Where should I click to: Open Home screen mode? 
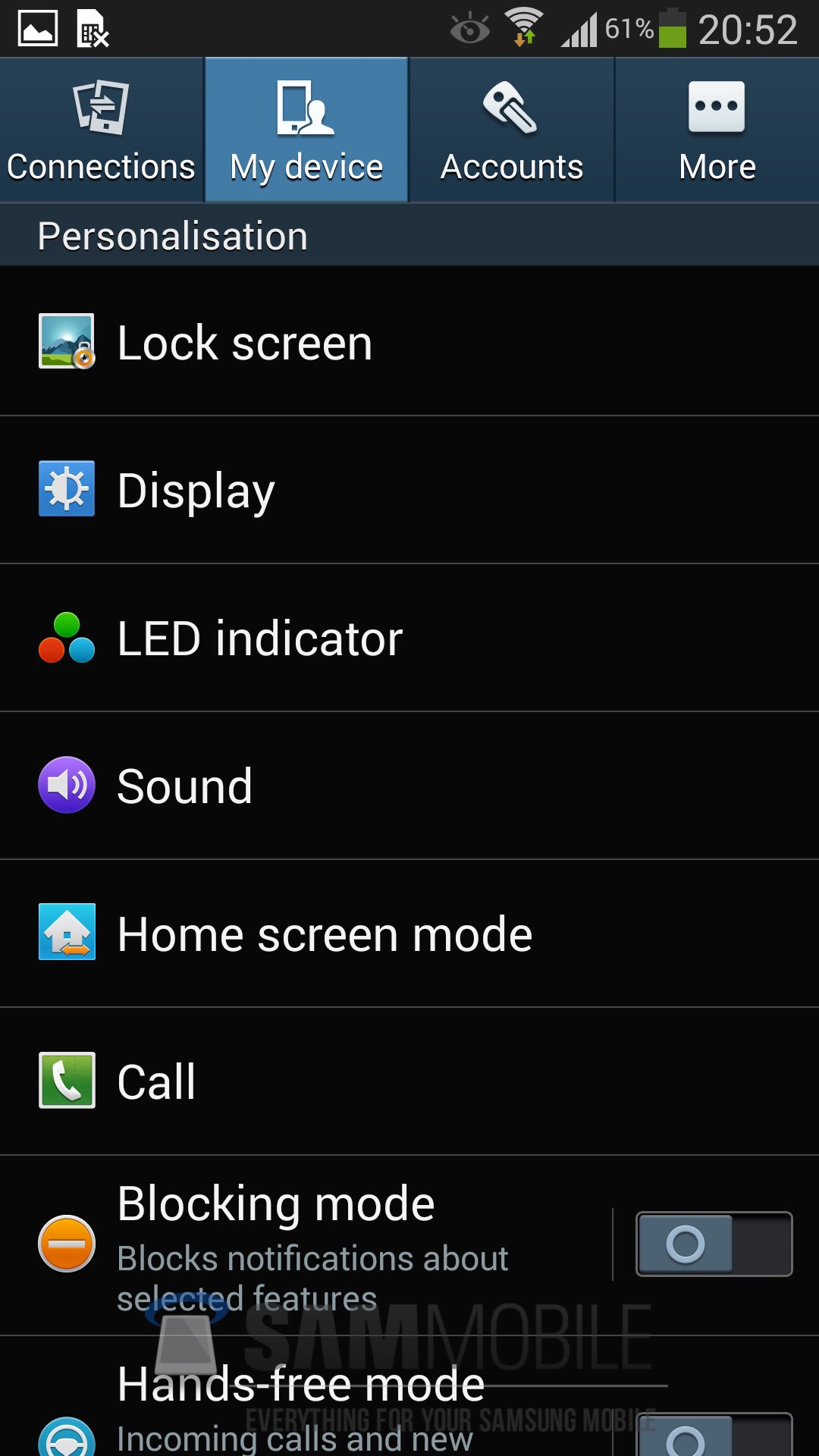point(409,934)
